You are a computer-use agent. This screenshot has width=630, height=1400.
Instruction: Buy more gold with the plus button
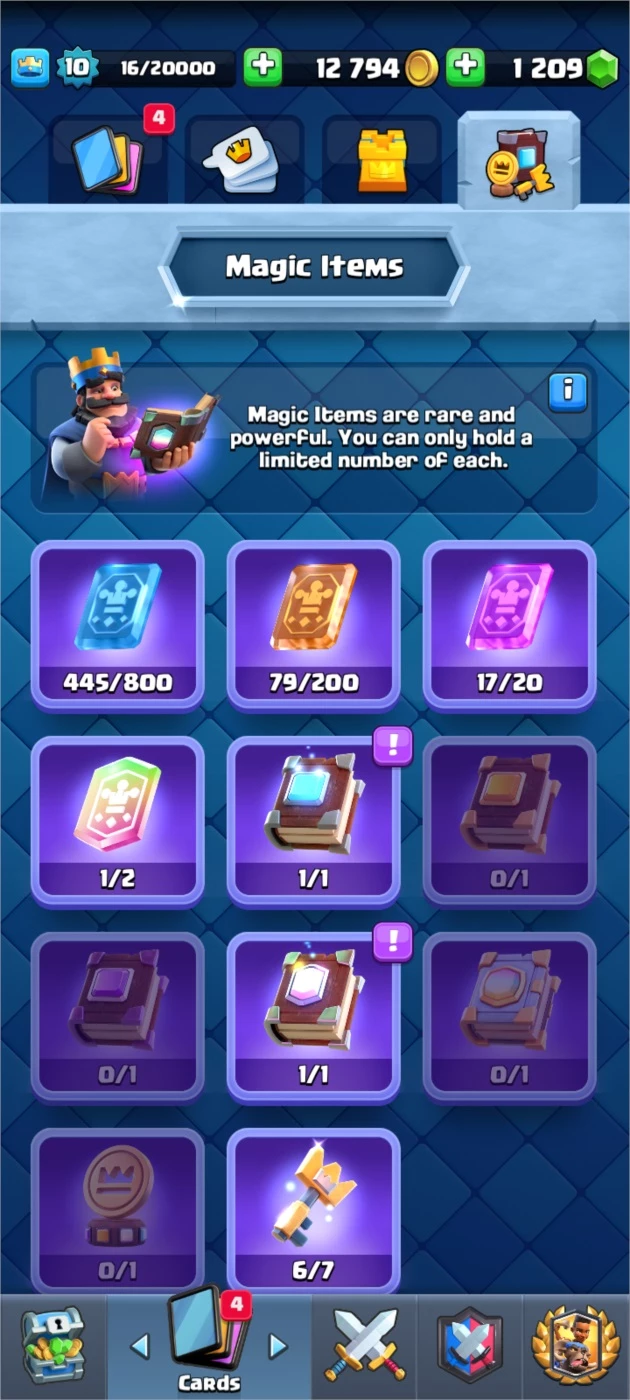click(x=264, y=68)
